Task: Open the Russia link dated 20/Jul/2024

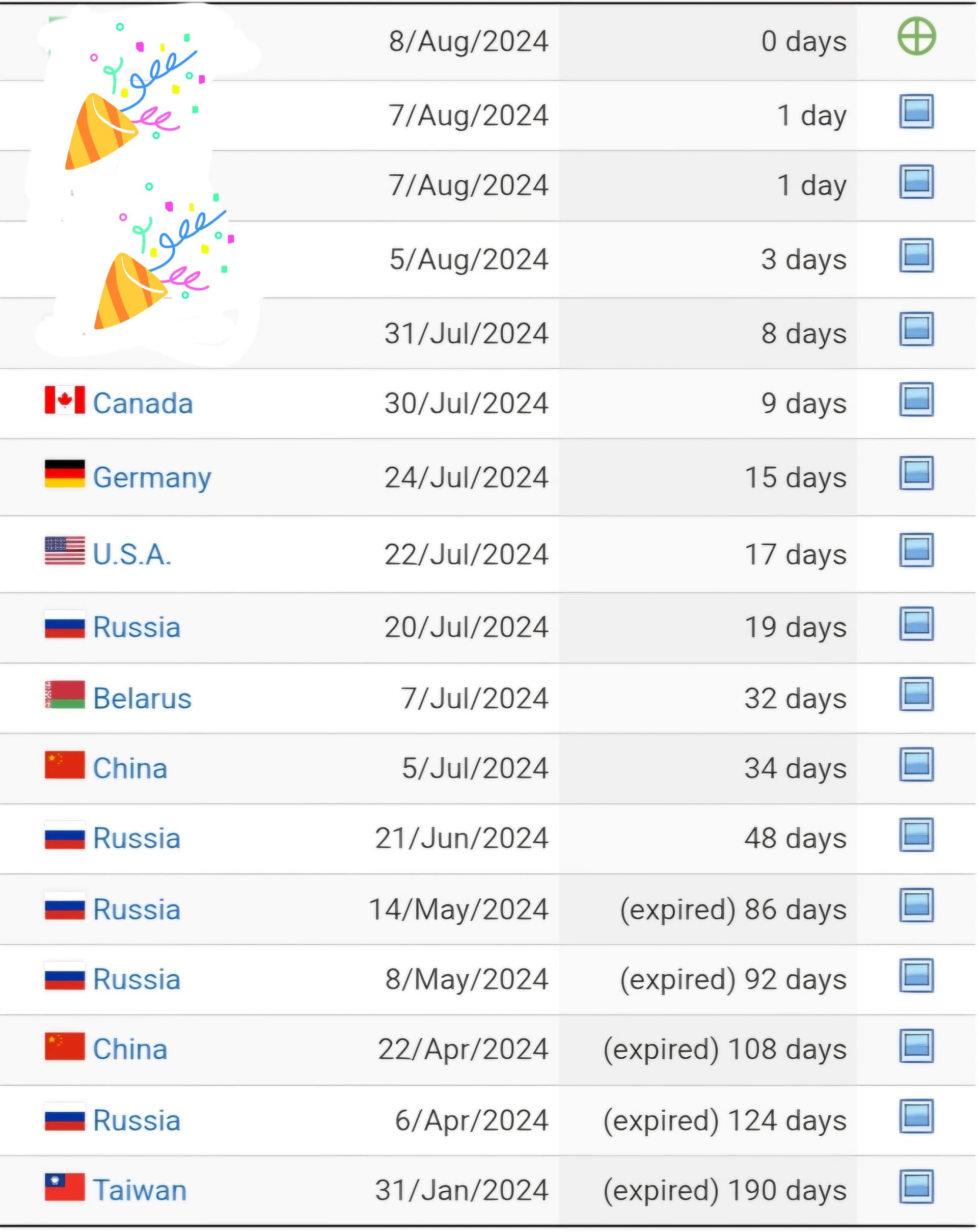Action: click(x=137, y=627)
